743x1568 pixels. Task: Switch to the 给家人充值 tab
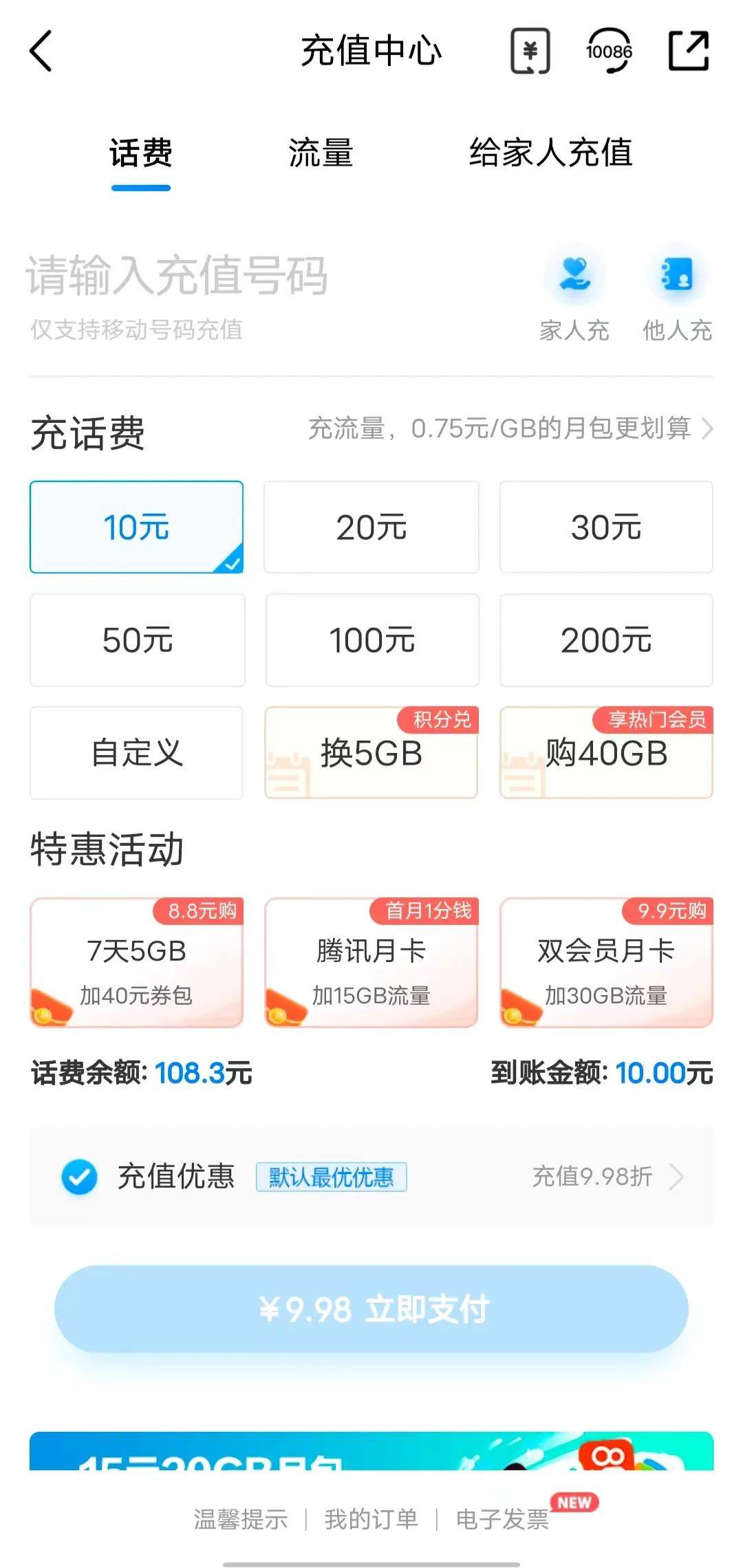pos(550,153)
